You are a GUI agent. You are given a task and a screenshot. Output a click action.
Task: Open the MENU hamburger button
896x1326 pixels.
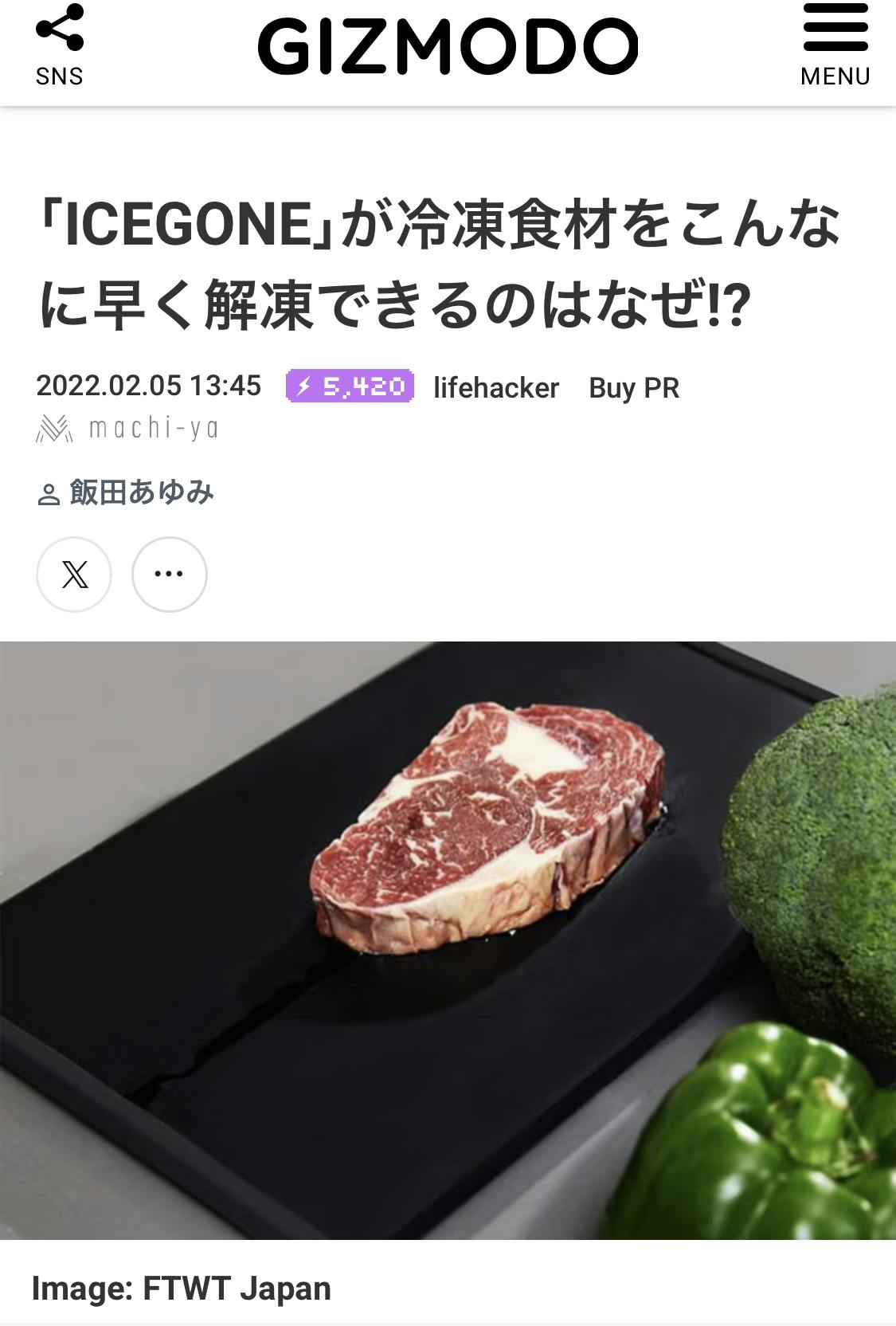point(835,45)
